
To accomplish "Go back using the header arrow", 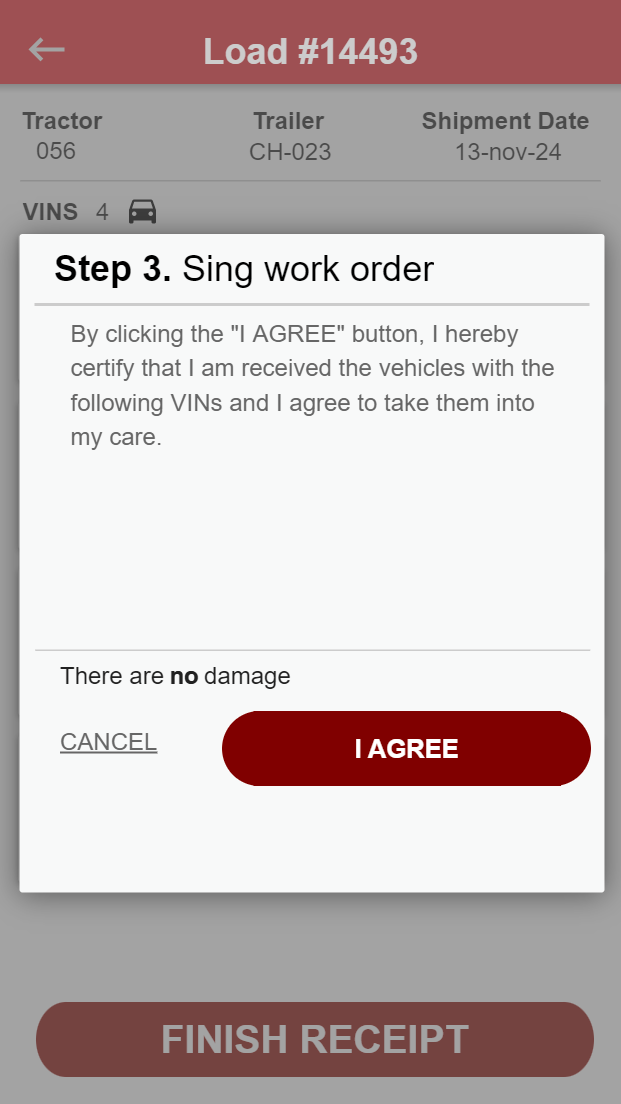I will (46, 49).
